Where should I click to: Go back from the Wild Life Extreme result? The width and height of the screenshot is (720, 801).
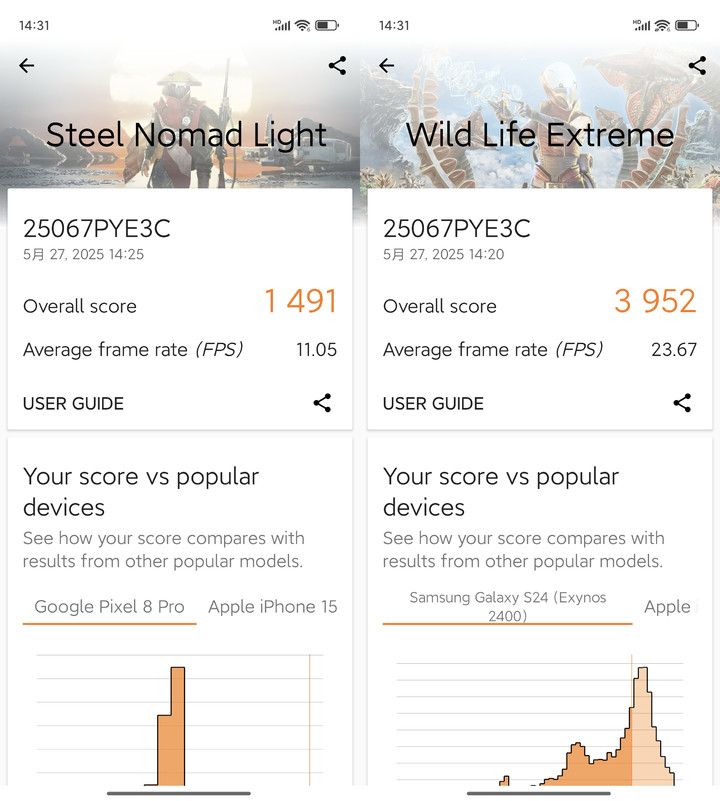[387, 66]
